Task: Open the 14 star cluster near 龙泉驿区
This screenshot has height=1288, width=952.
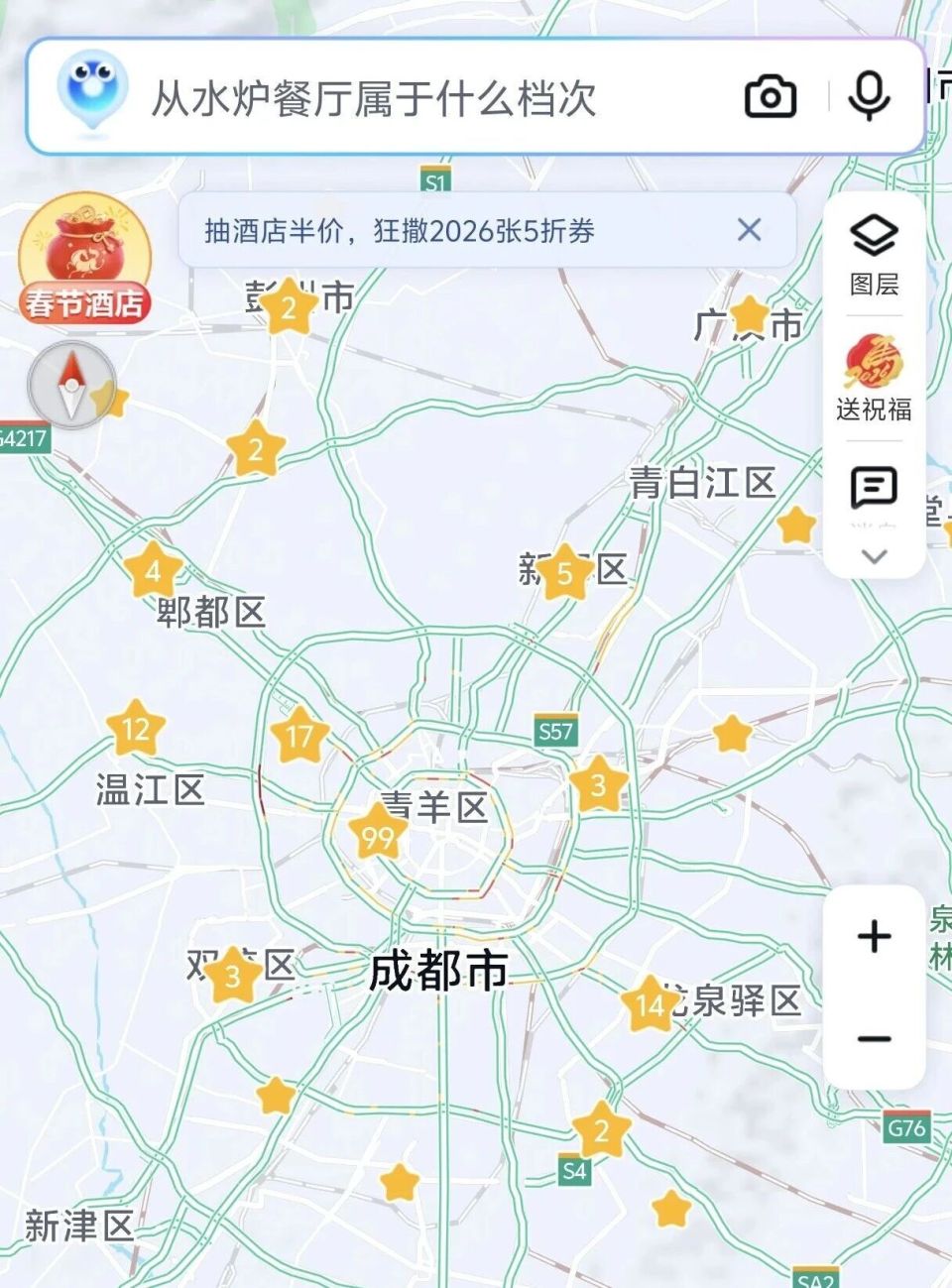Action: (652, 1001)
